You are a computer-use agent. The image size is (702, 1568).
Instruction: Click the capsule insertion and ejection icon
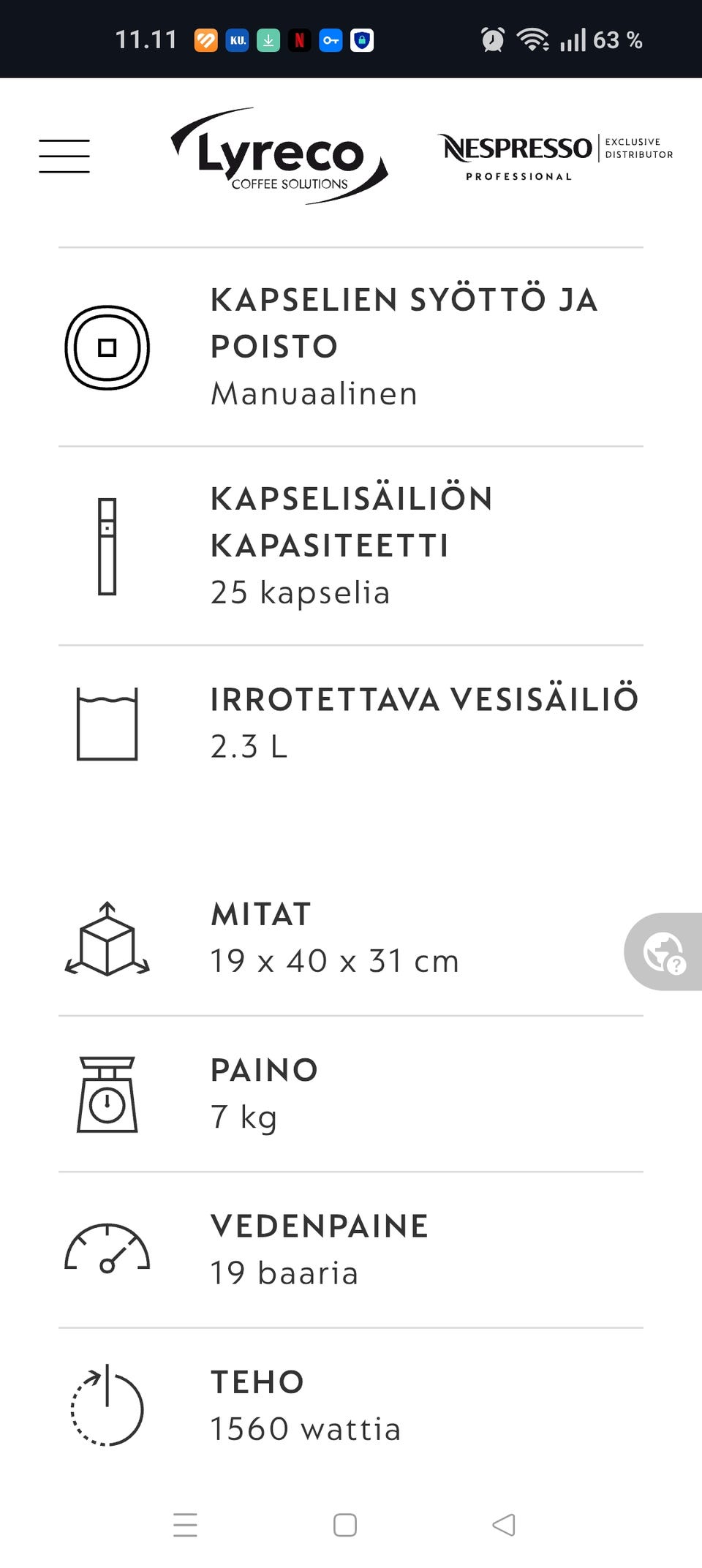(x=107, y=348)
